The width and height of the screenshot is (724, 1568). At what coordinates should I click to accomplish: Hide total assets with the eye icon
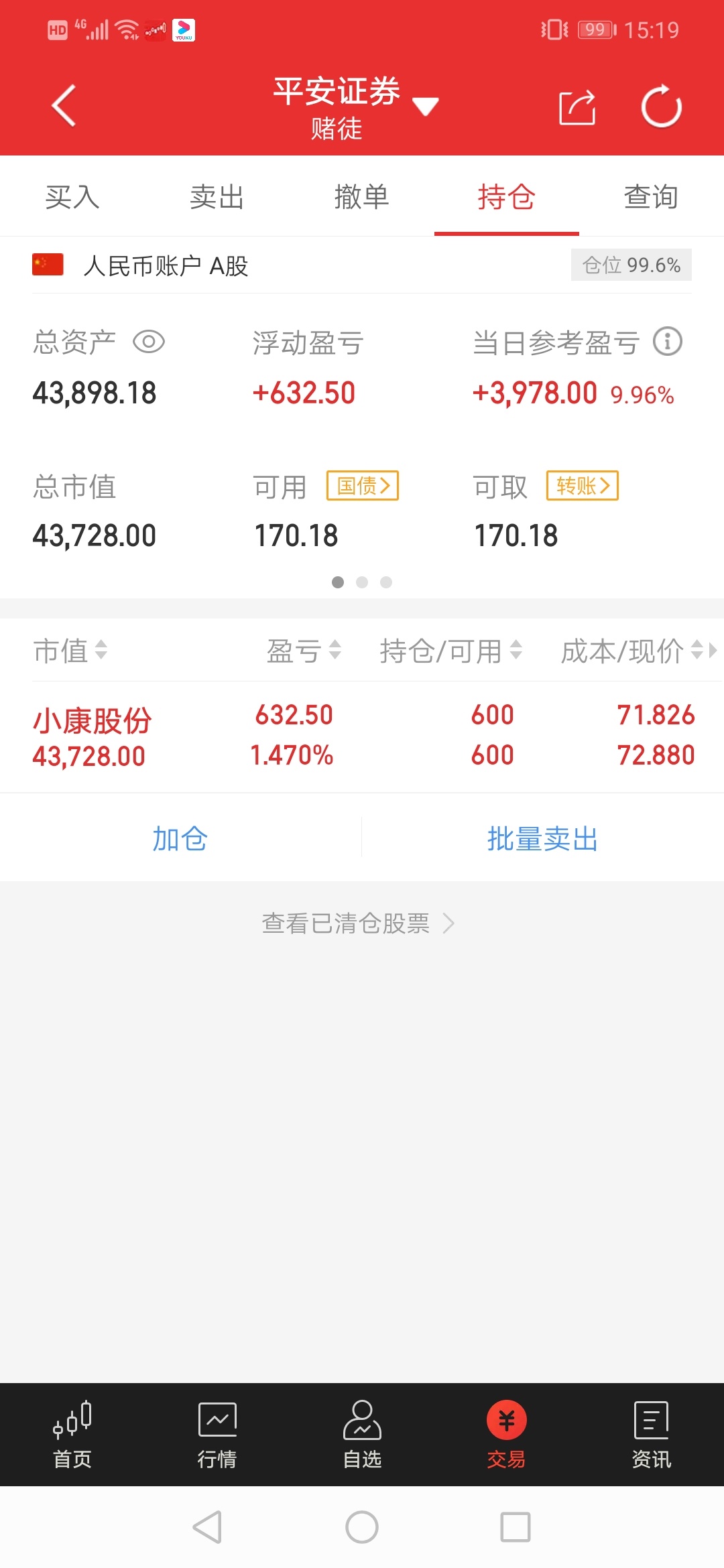pos(149,342)
